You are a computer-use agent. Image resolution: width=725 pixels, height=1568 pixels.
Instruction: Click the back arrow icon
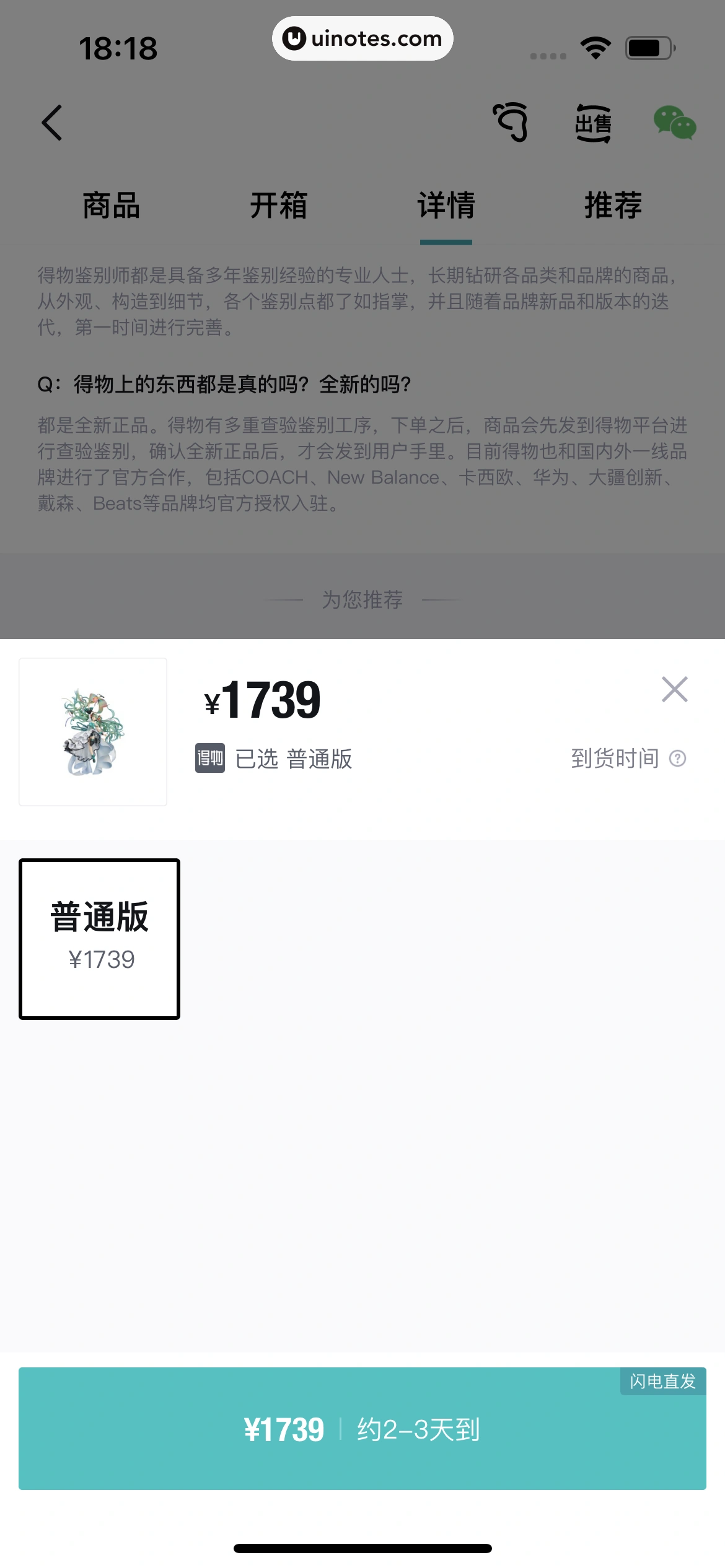click(x=51, y=122)
